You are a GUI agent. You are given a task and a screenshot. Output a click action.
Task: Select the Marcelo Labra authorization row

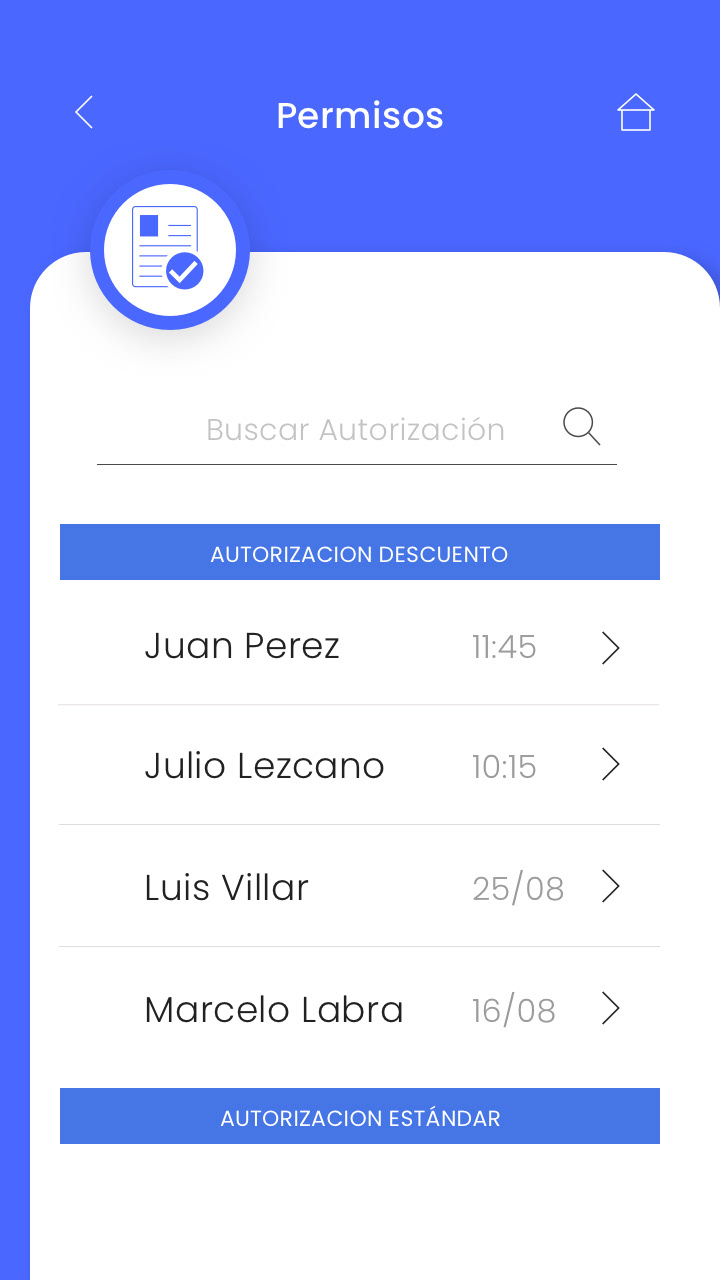pyautogui.click(x=359, y=1010)
